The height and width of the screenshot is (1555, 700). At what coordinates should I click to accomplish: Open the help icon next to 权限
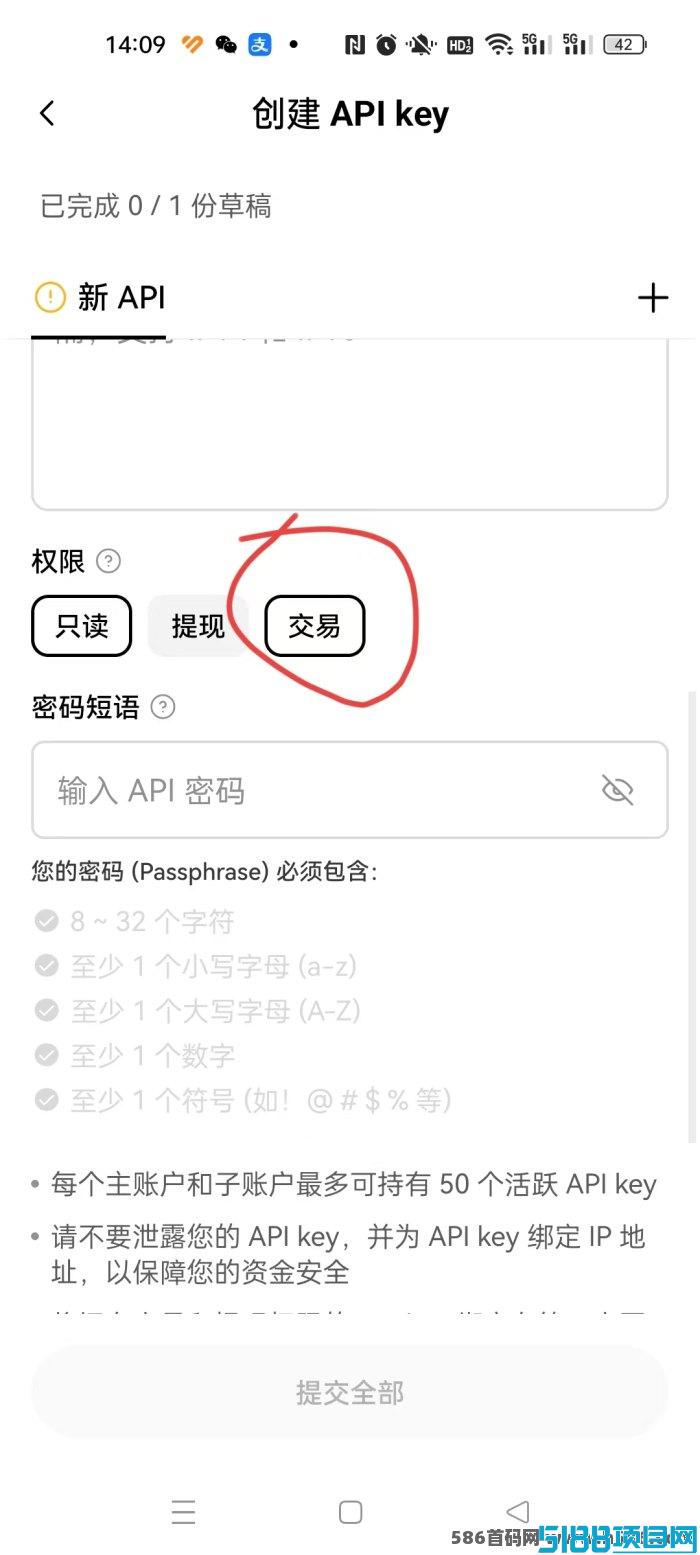(x=108, y=561)
